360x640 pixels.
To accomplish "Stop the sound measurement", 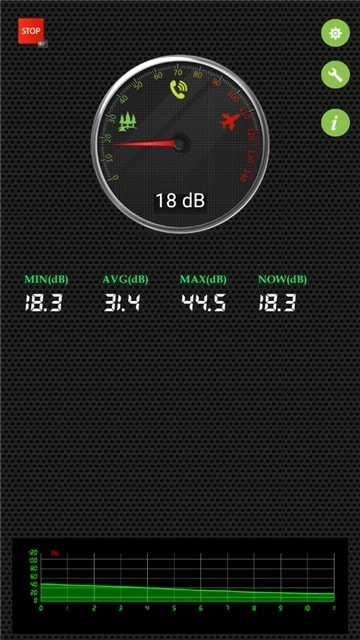I will [31, 31].
